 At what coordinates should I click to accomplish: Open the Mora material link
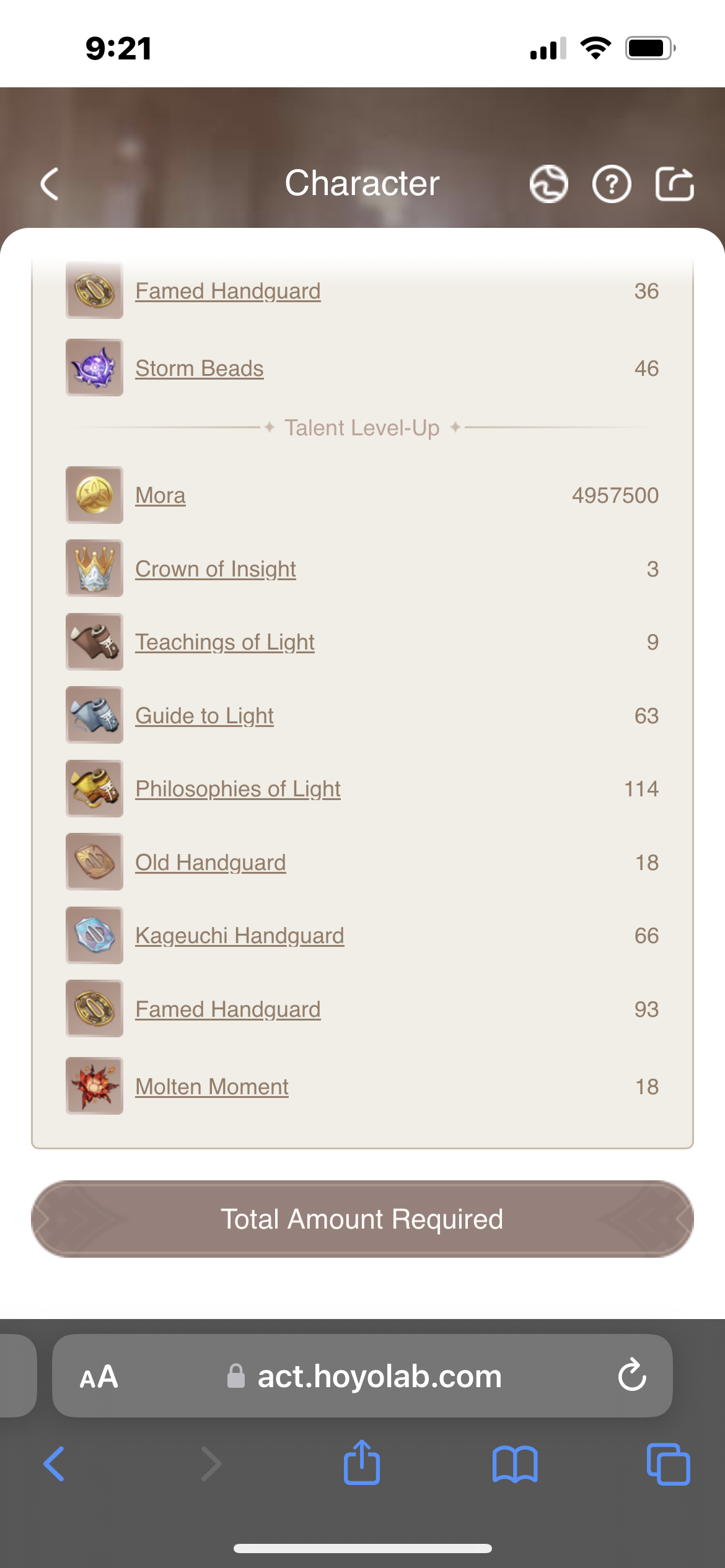click(x=160, y=495)
